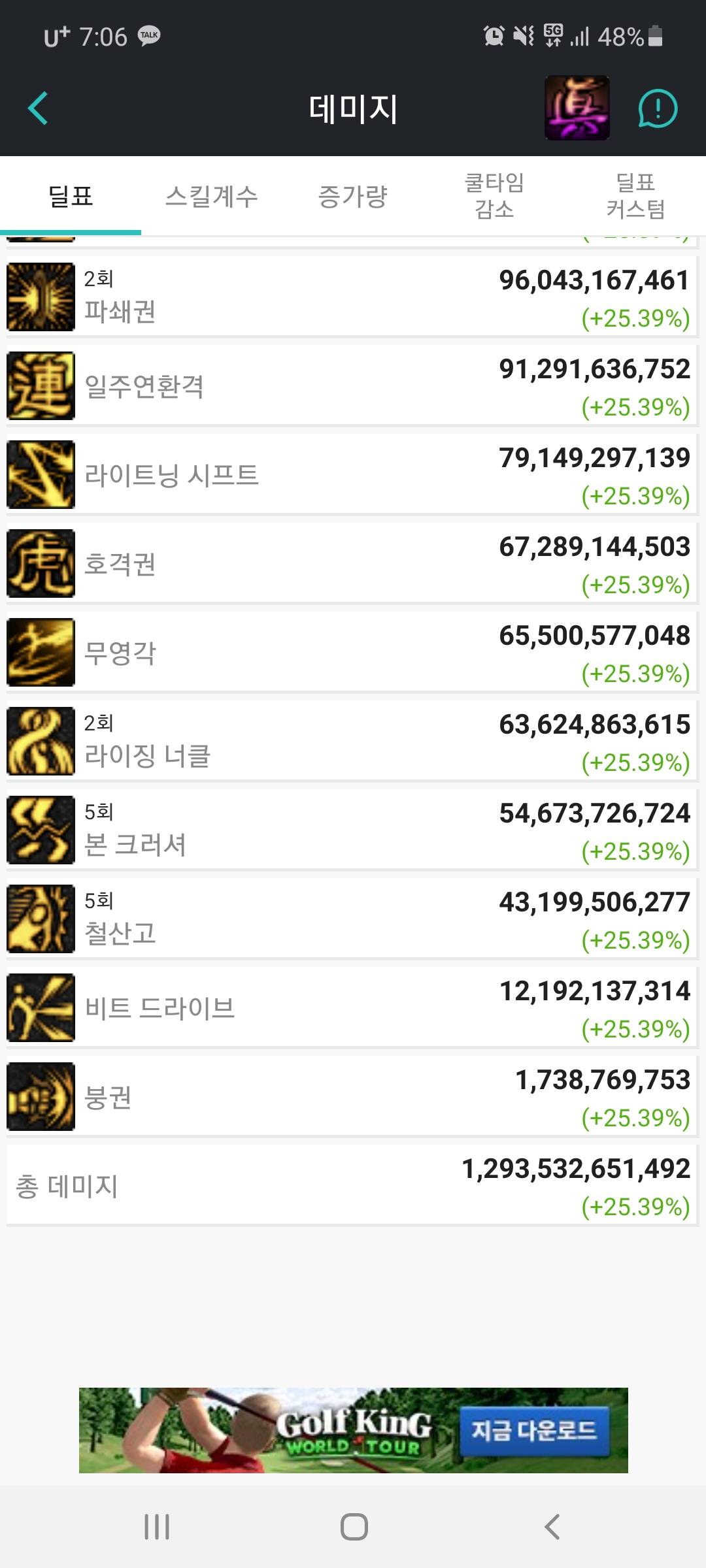
Task: Go back using the top-left arrow
Action: click(38, 108)
